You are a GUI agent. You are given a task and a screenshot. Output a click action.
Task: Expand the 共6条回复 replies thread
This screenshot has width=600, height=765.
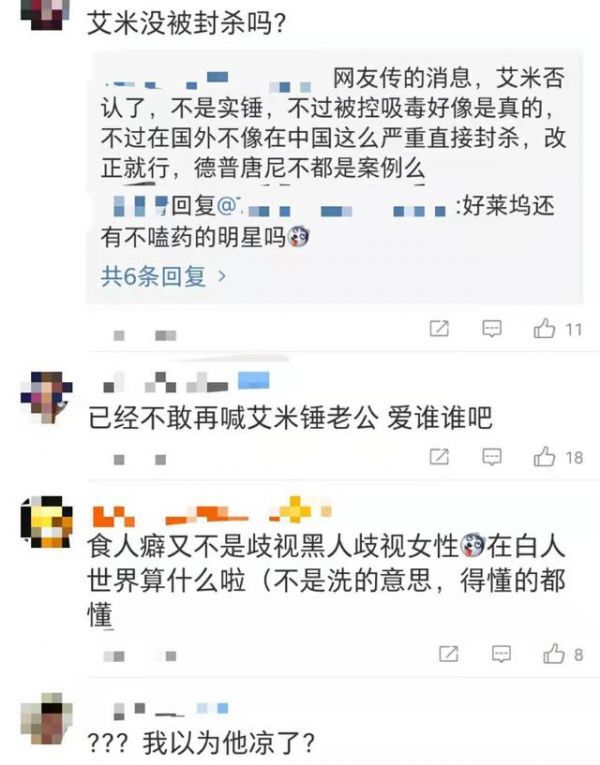click(163, 276)
